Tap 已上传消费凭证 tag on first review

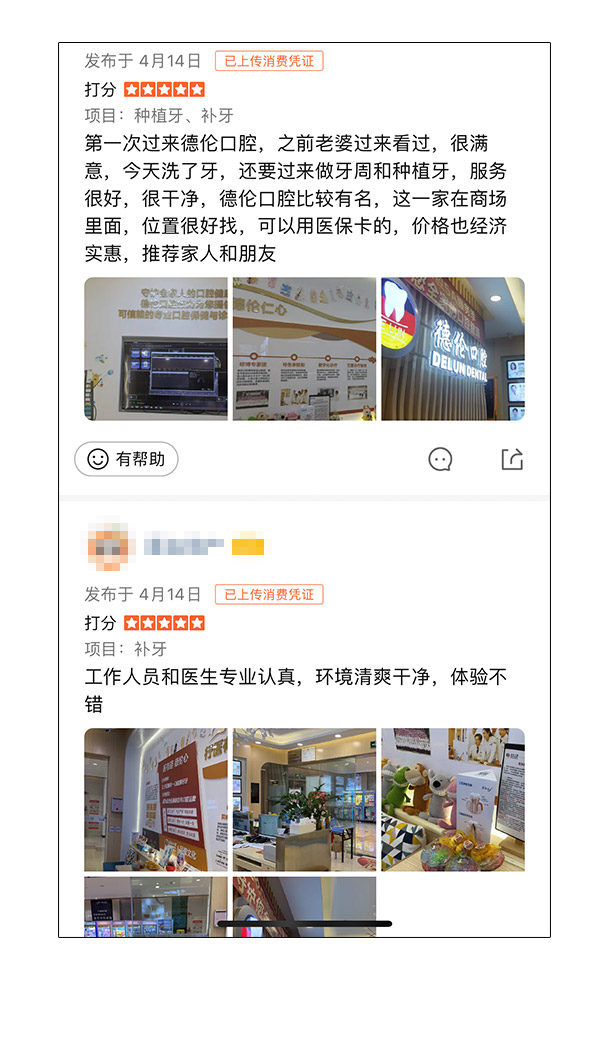269,61
